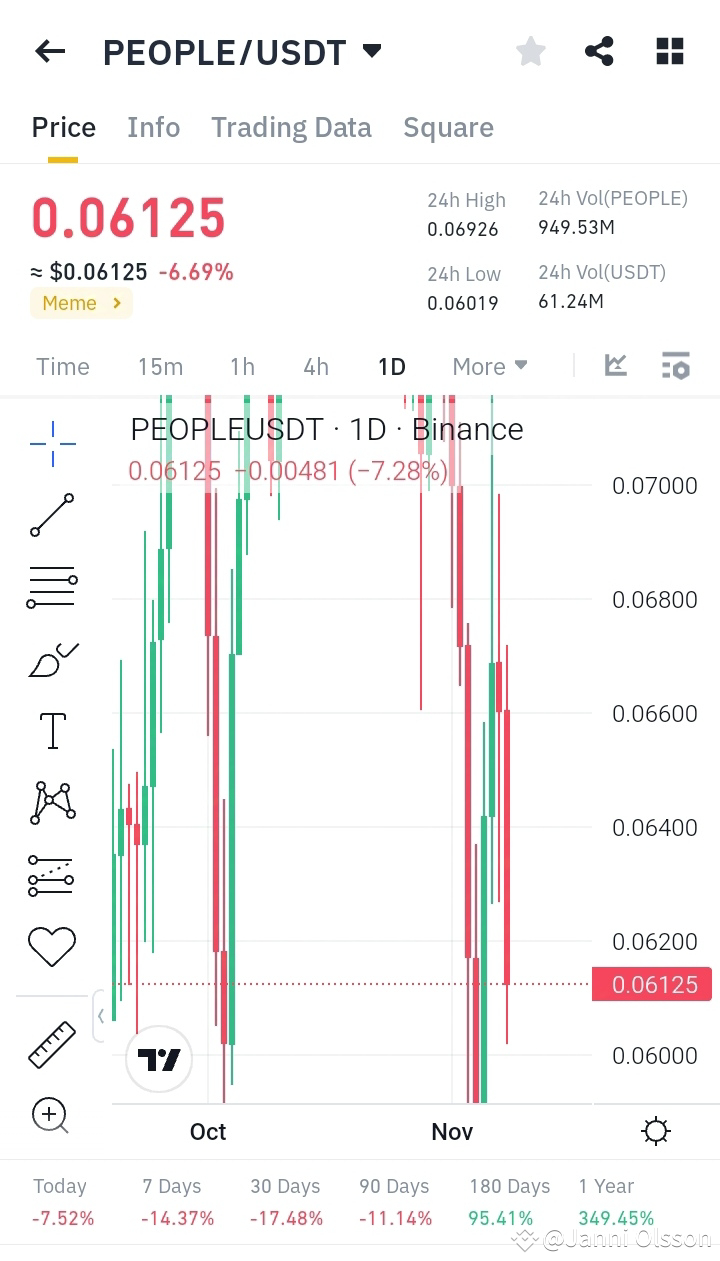Choose the horizontal lines drawing tool
Screen dimensions: 720x1261
point(52,585)
